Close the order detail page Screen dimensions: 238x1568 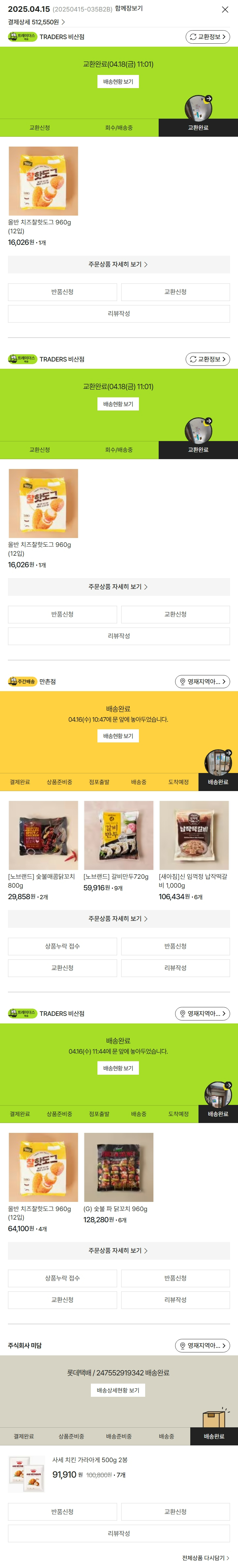point(225,10)
